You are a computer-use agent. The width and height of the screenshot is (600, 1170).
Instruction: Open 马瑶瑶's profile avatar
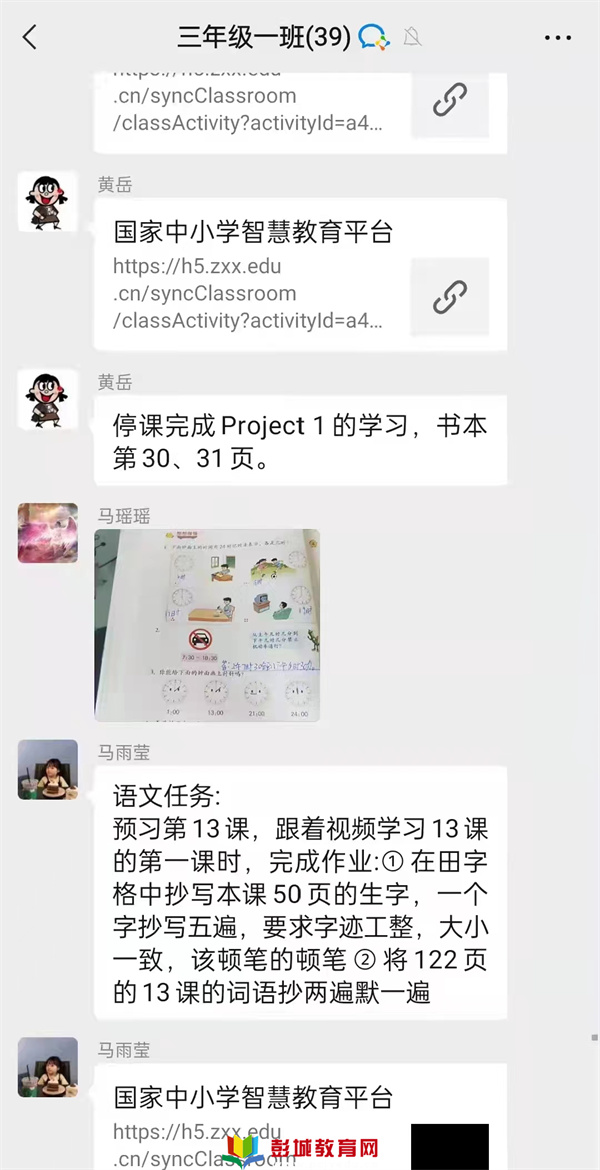pyautogui.click(x=48, y=533)
